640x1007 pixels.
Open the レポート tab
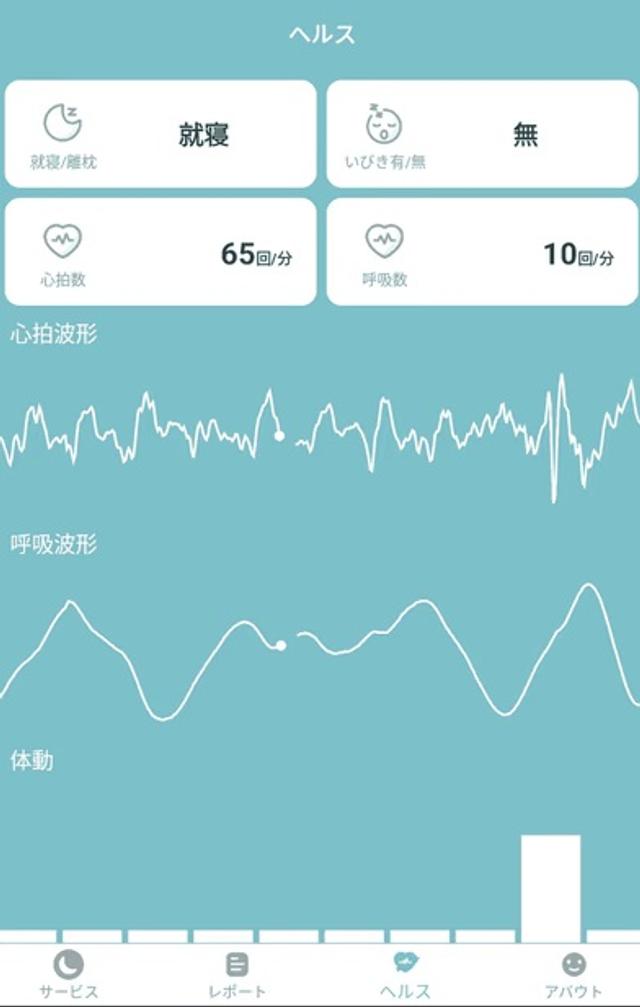point(237,974)
